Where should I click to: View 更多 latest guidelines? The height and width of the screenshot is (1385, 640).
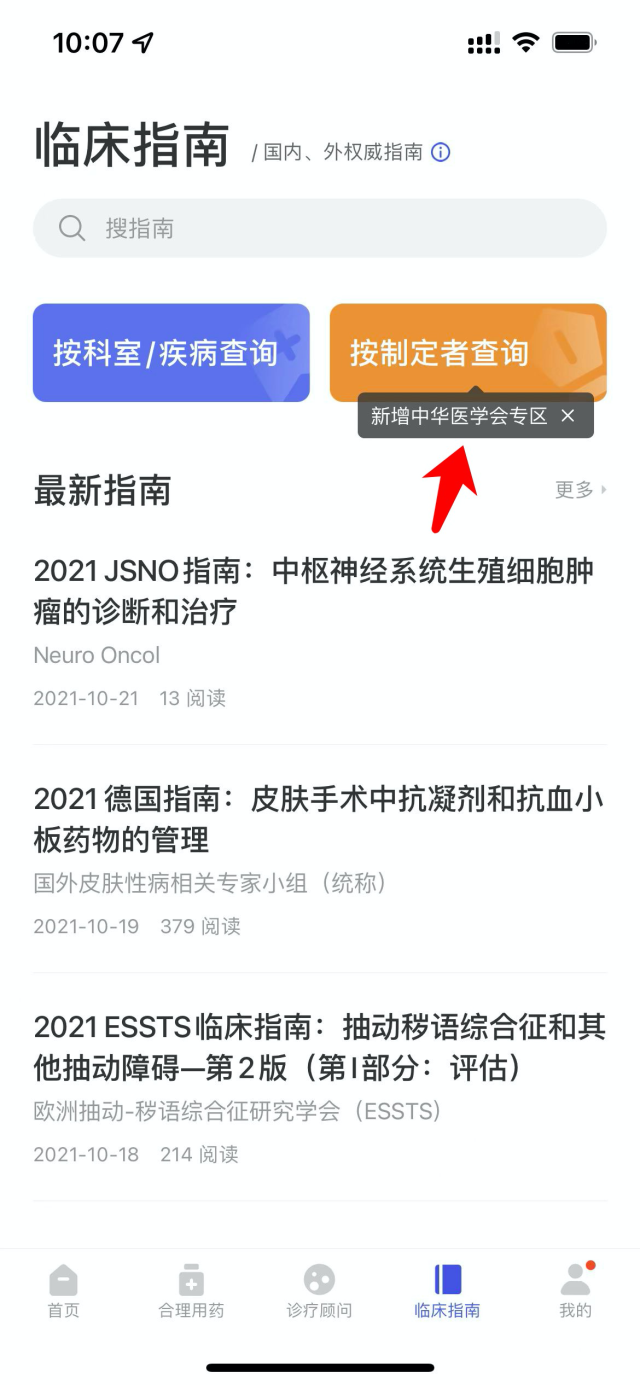click(580, 490)
